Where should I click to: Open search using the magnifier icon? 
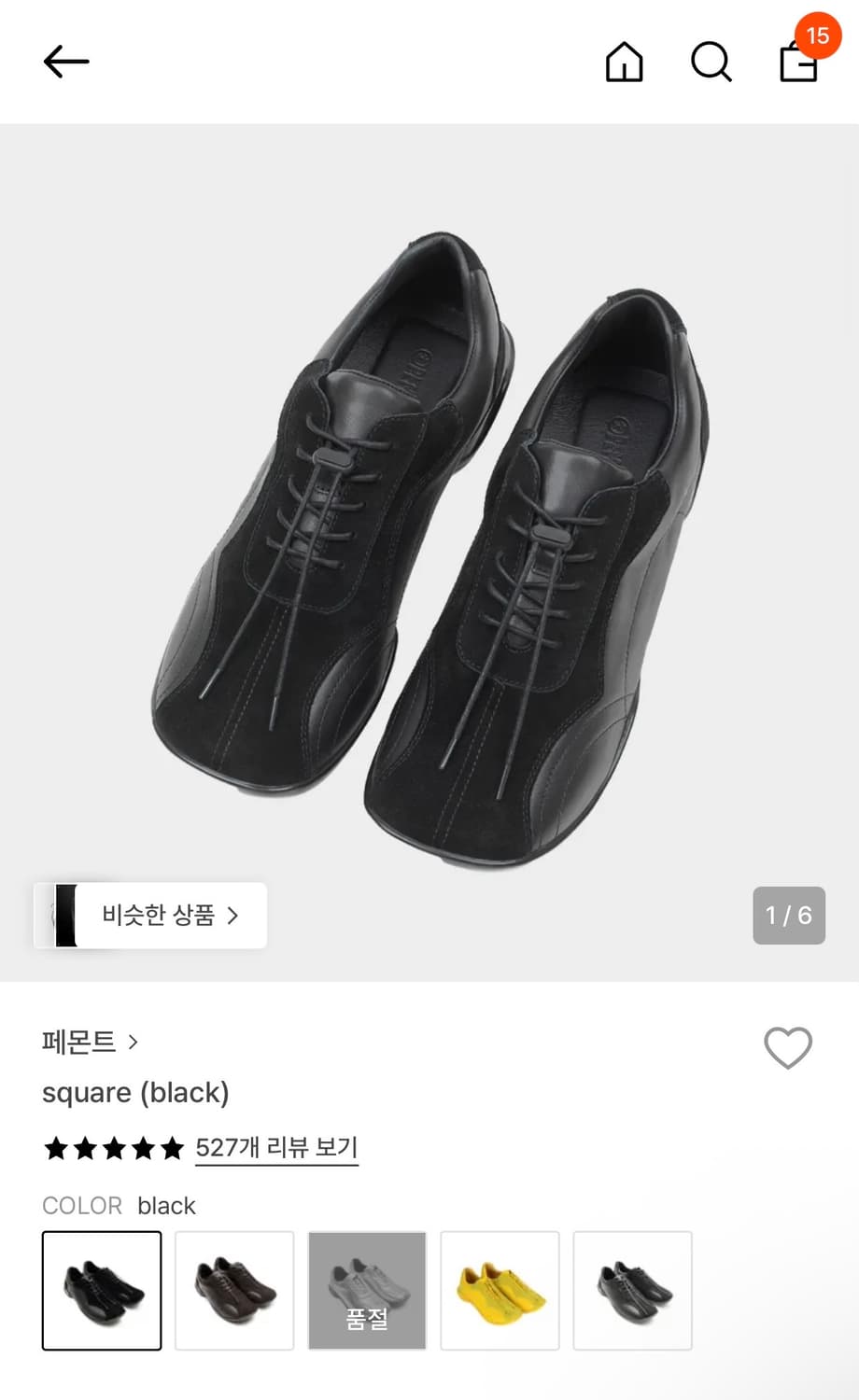point(711,63)
